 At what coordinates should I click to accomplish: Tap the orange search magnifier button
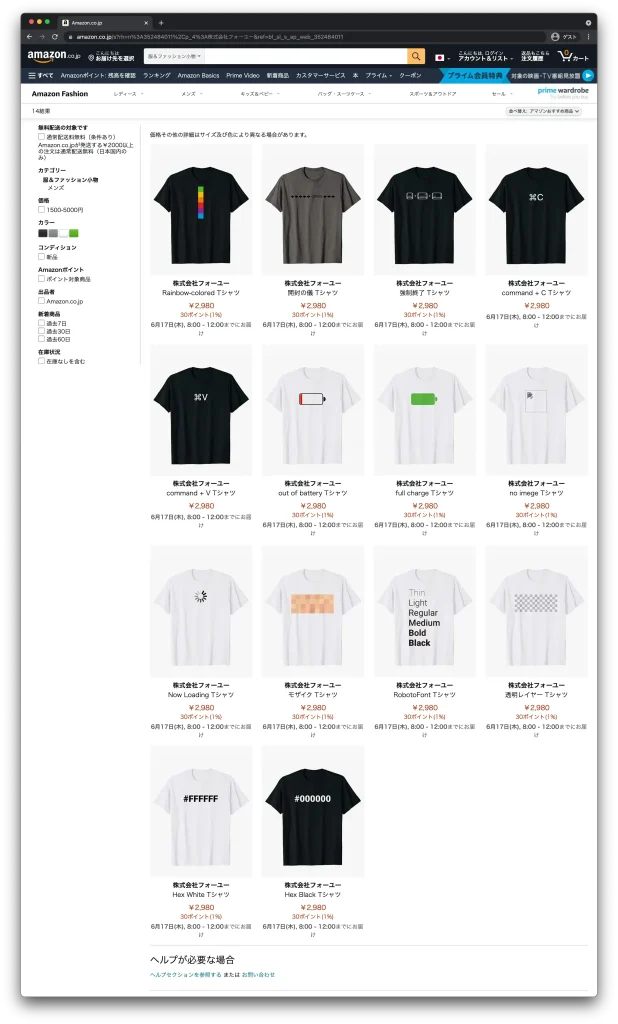[416, 56]
